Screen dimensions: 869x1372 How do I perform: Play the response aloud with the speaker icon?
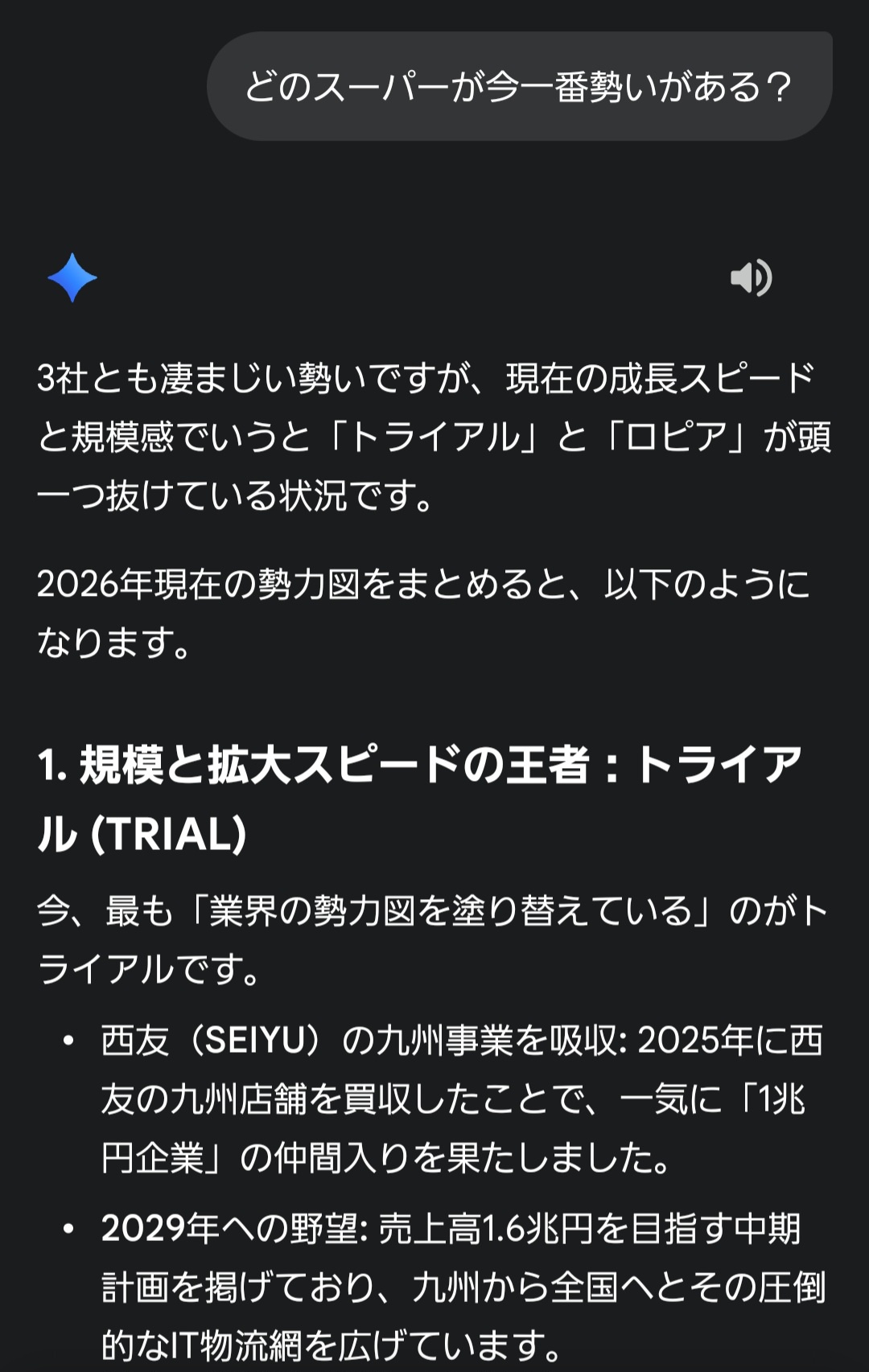pos(750,278)
